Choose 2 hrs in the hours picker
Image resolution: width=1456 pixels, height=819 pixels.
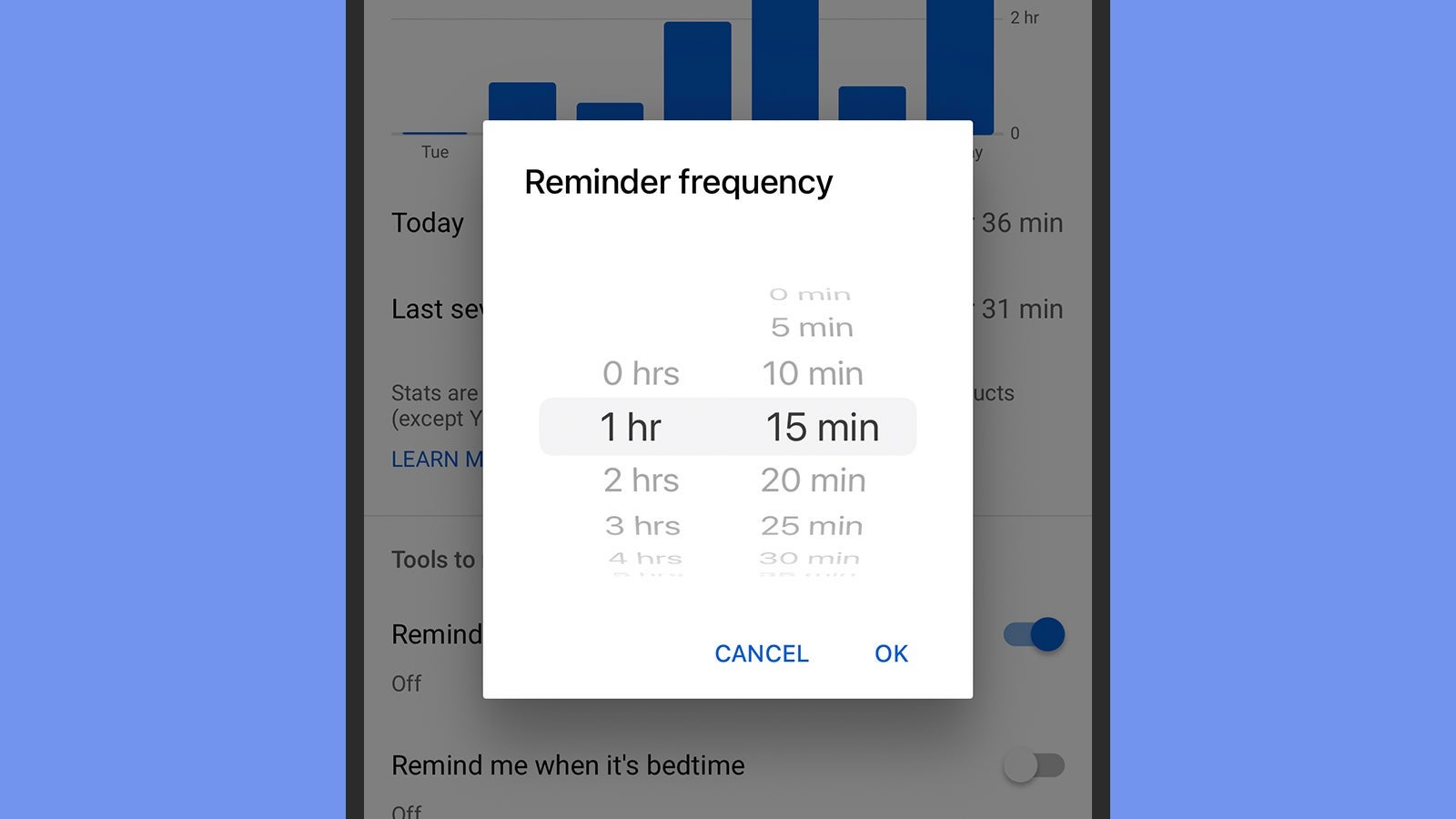[641, 480]
